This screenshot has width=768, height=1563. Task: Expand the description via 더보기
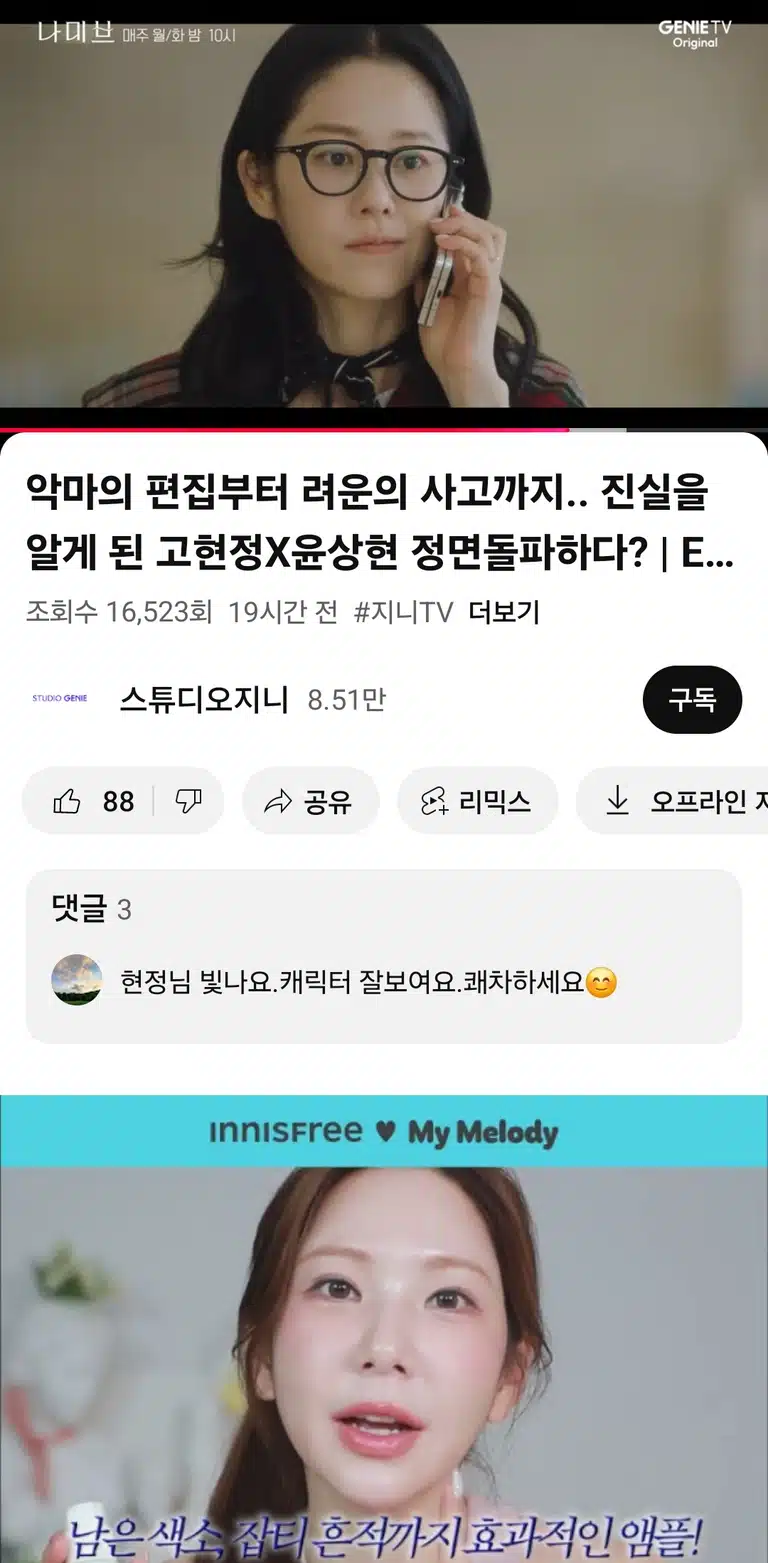(x=504, y=612)
